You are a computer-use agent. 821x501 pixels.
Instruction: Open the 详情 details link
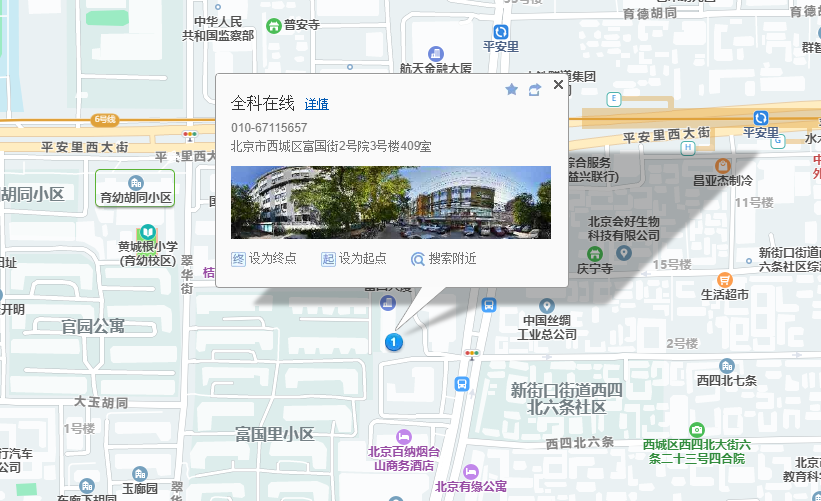coord(316,104)
